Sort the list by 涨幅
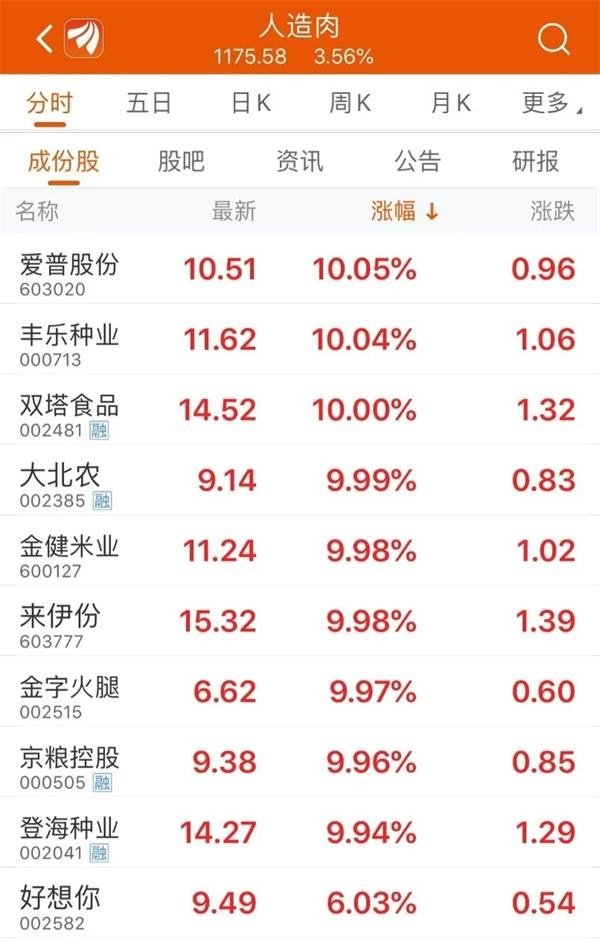 pyautogui.click(x=404, y=211)
